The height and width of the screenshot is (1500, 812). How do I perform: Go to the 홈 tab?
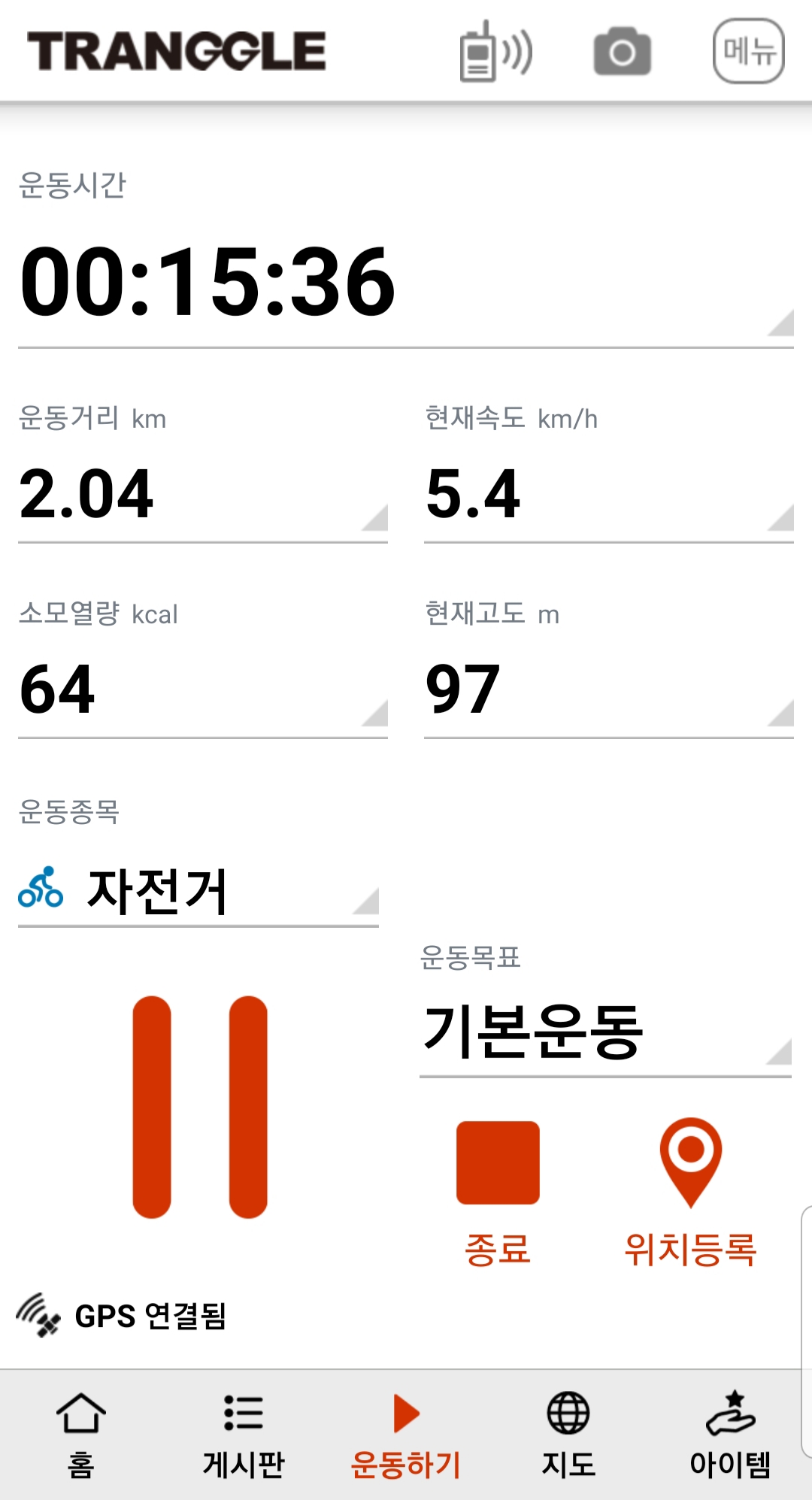(81, 1435)
